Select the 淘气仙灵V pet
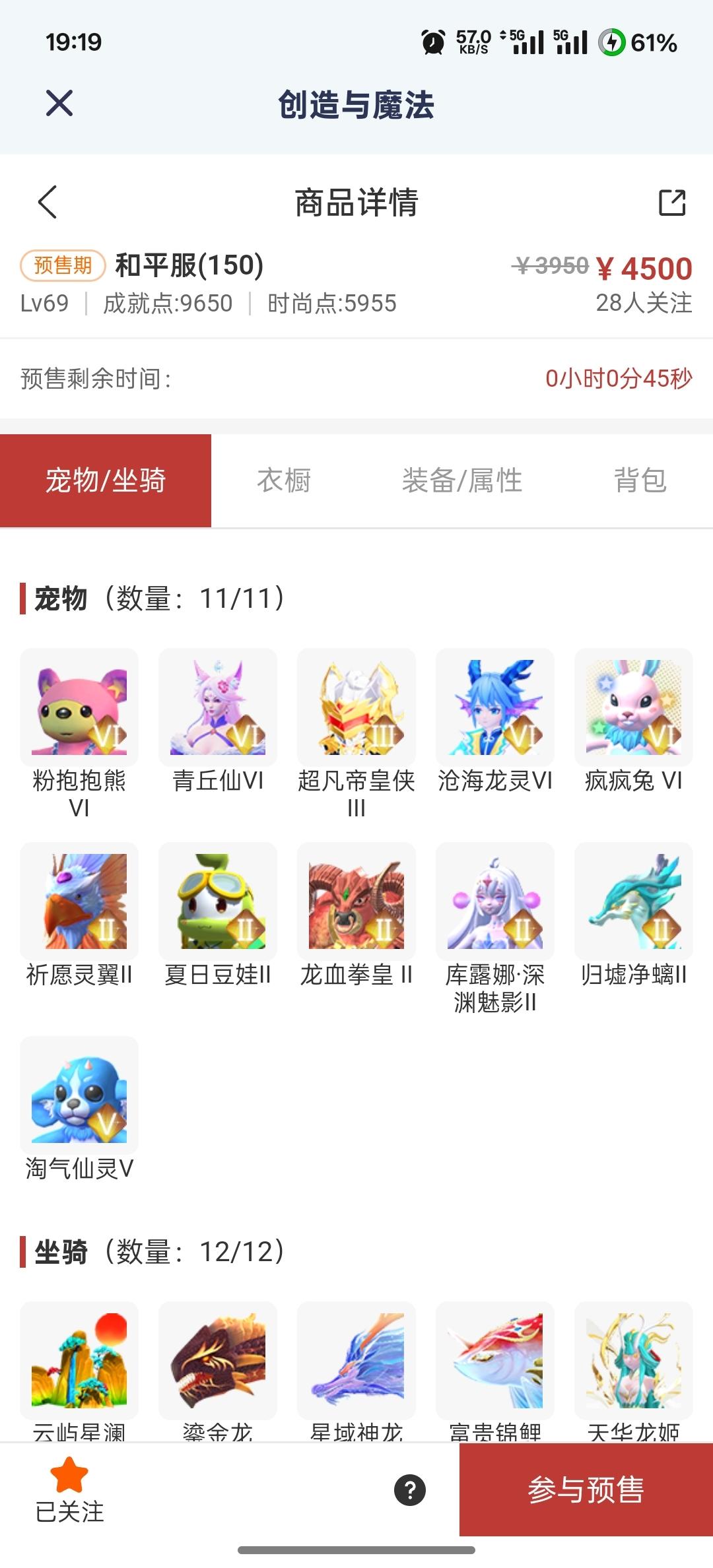The height and width of the screenshot is (1568, 713). (x=79, y=1095)
